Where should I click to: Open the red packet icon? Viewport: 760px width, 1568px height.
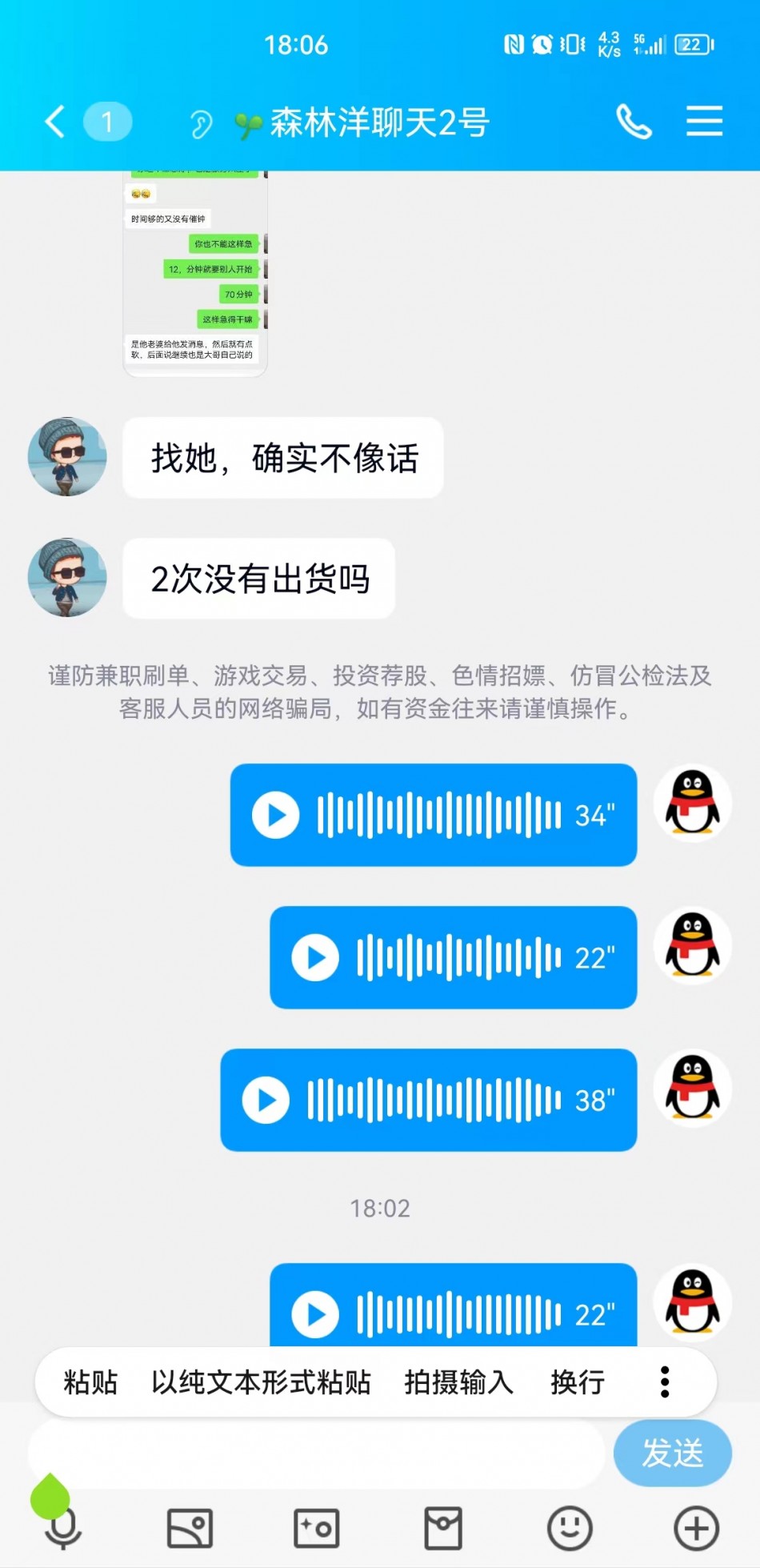pos(443,1528)
